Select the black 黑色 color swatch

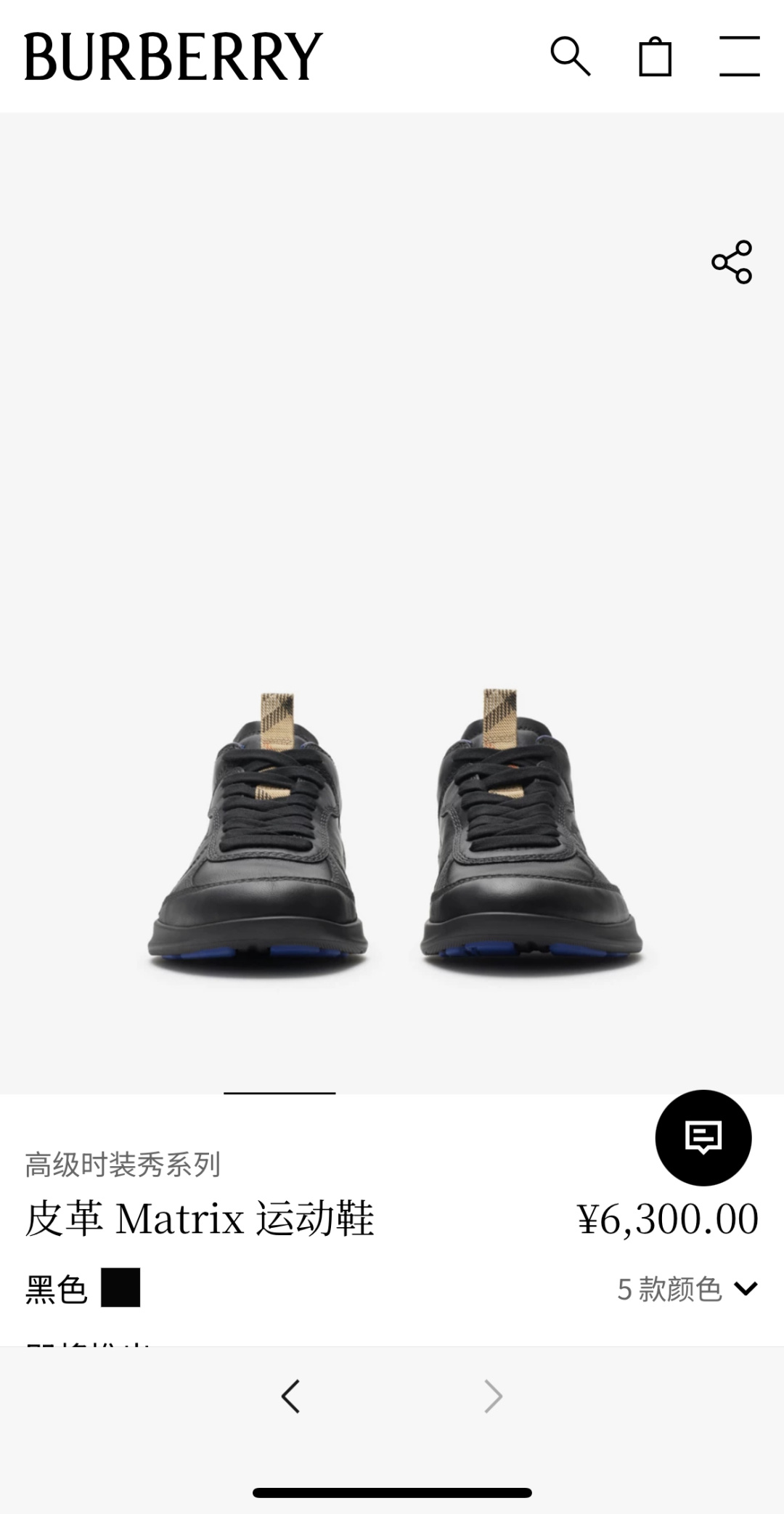tap(121, 1287)
